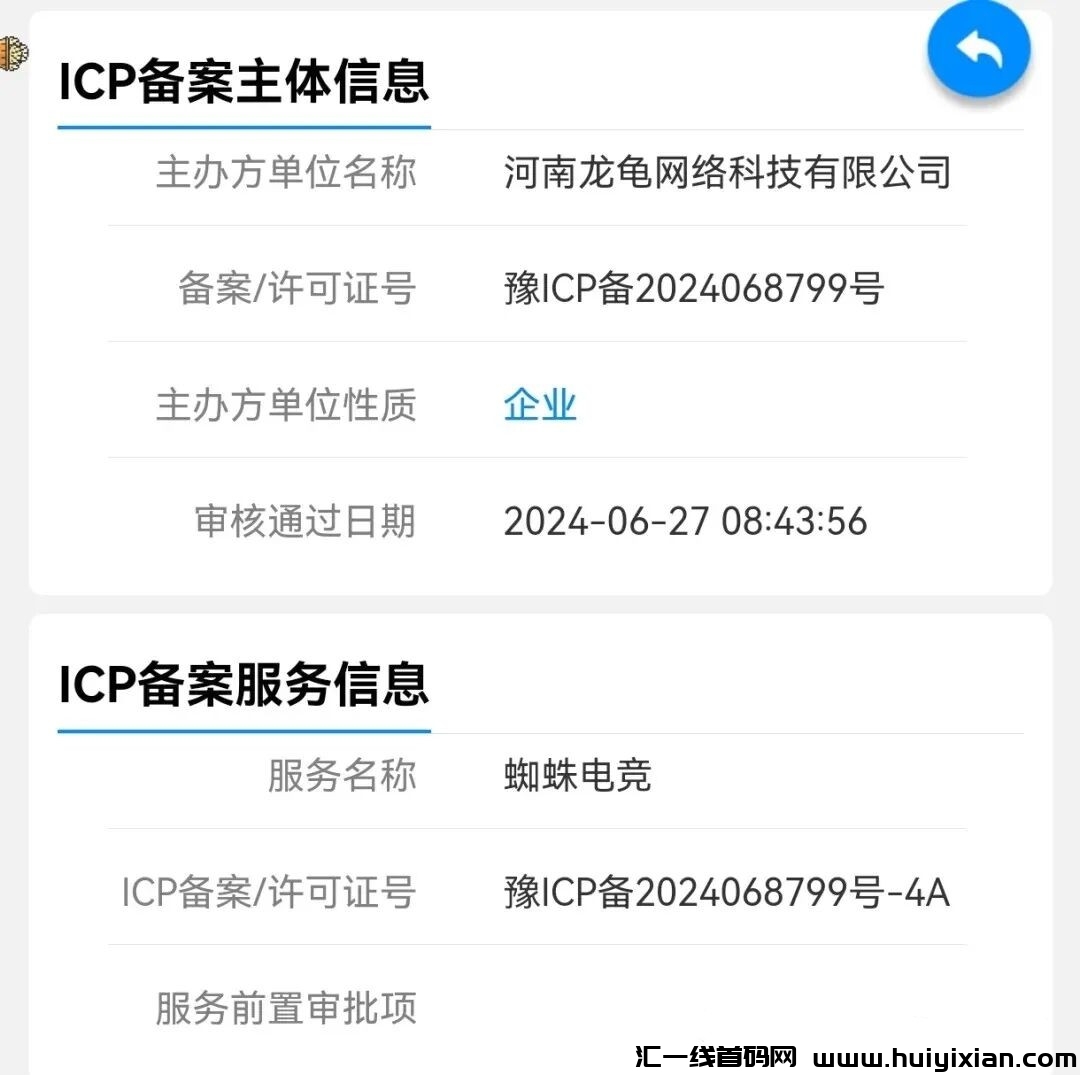Tap the blue floating back arrow button
The height and width of the screenshot is (1075, 1080).
click(978, 47)
